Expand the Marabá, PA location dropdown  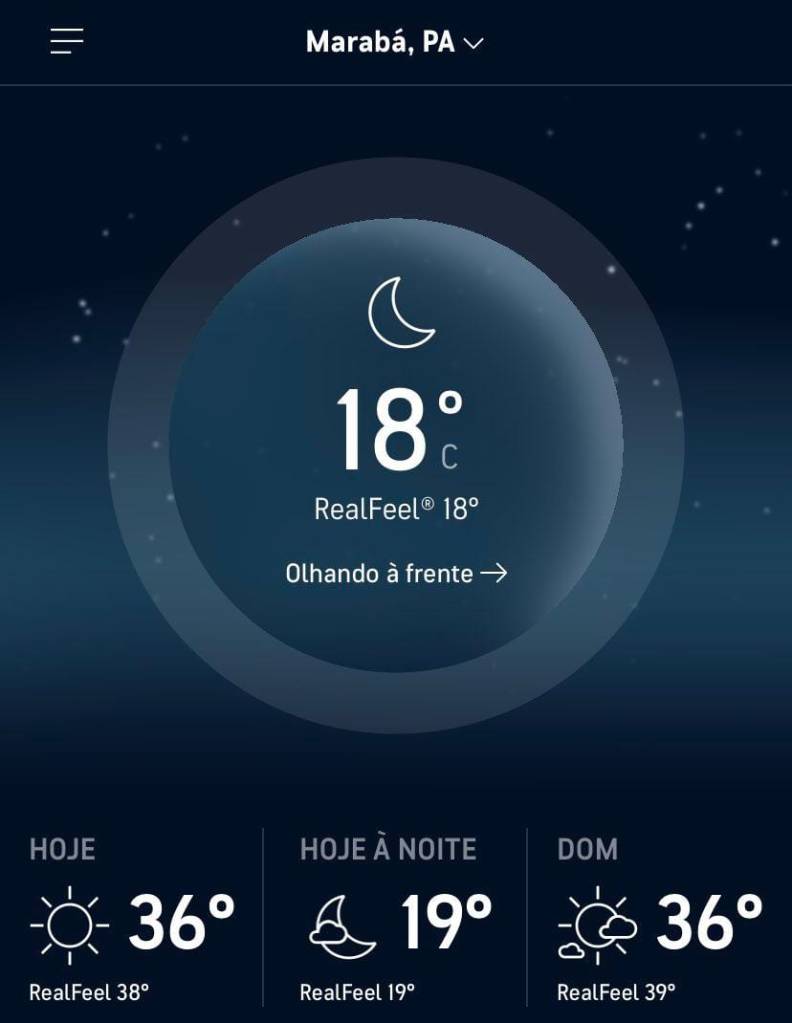[395, 42]
